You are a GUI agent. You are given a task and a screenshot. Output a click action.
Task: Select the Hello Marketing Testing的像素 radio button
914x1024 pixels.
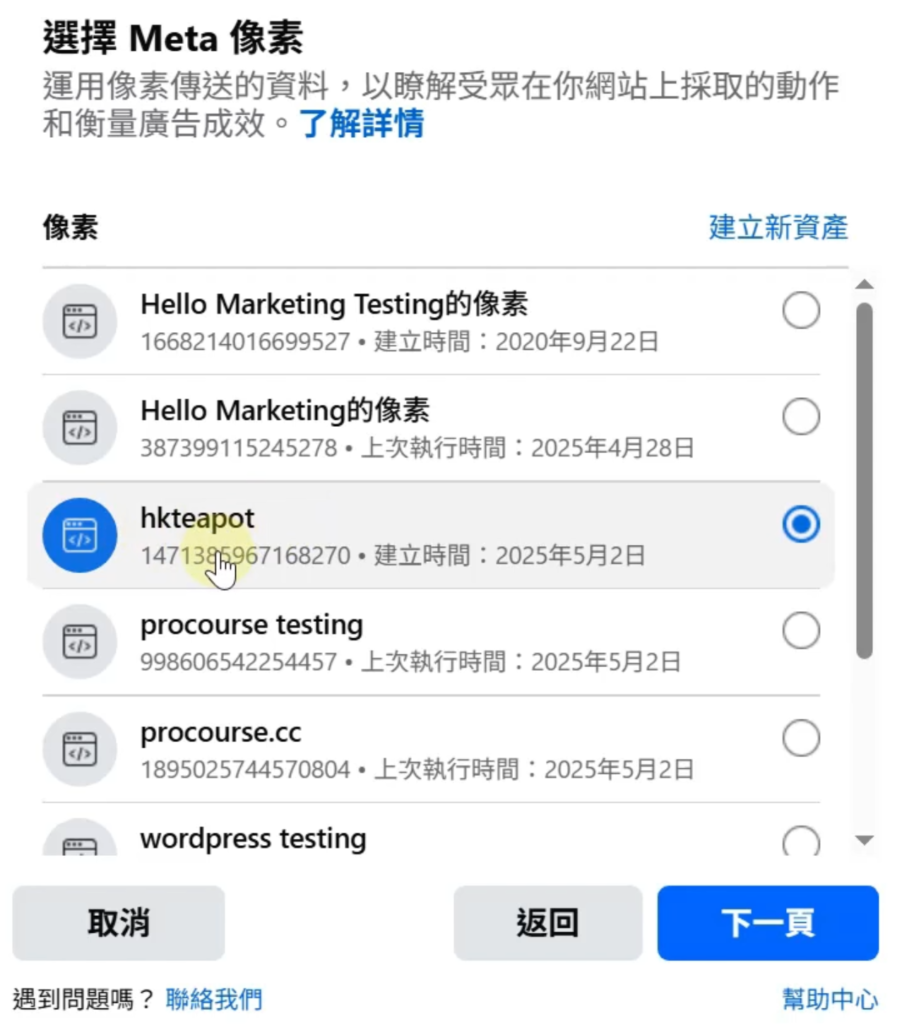800,312
